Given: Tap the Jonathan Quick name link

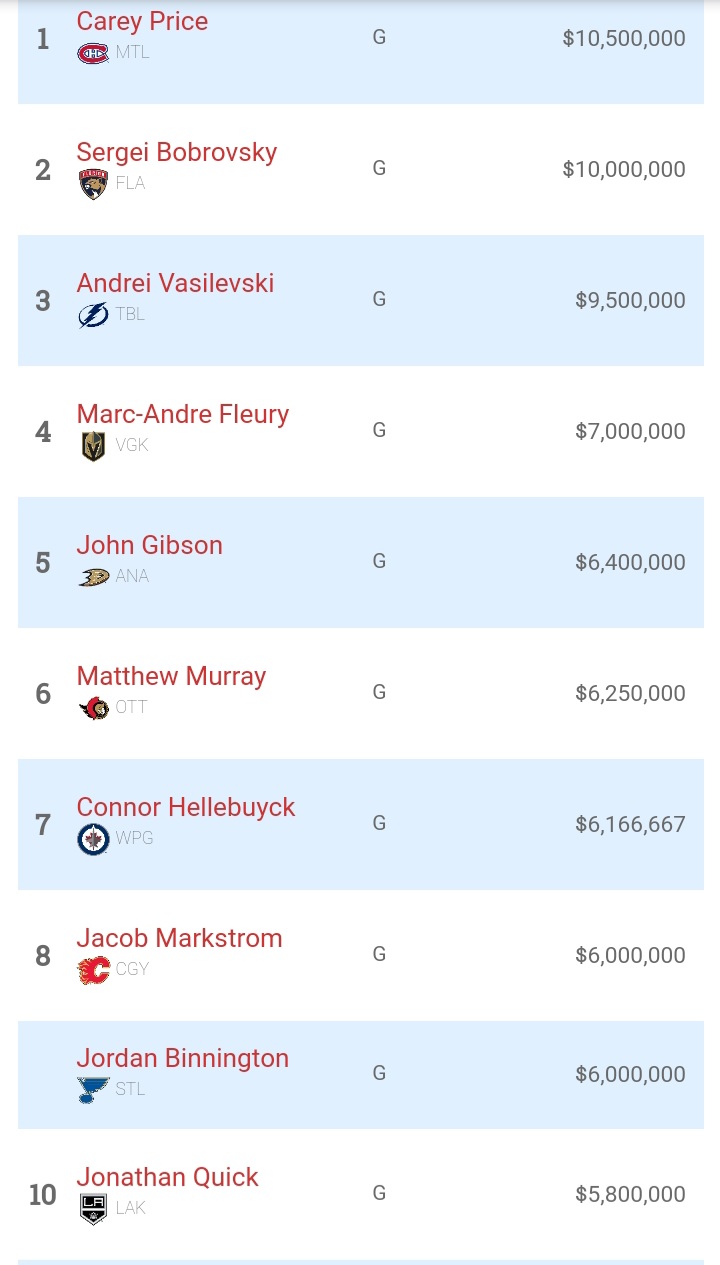Looking at the screenshot, I should coord(167,1177).
